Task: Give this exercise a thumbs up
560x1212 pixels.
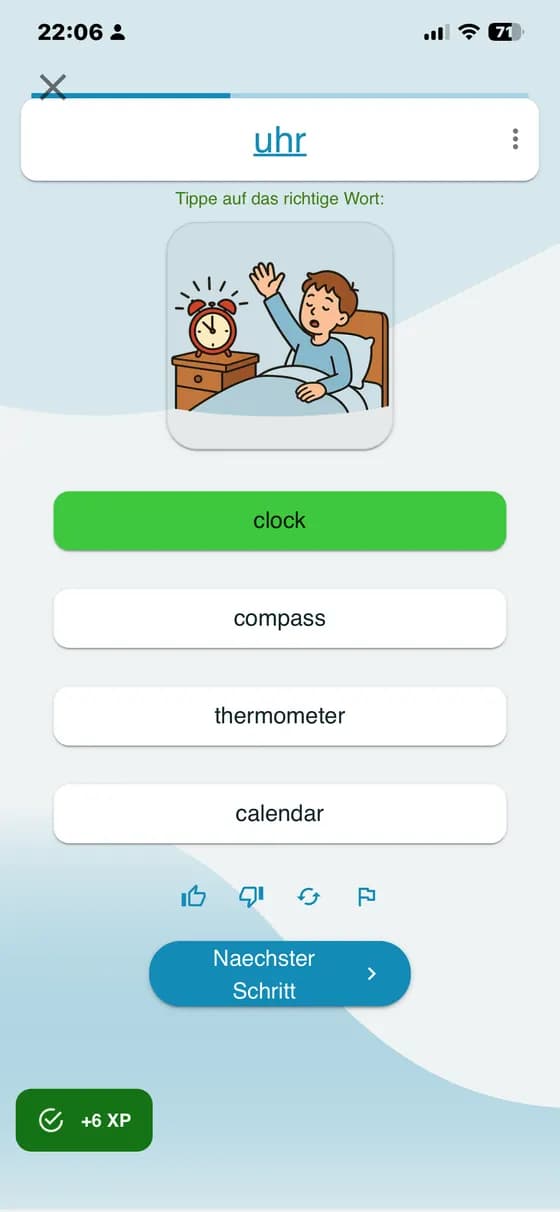Action: (193, 897)
